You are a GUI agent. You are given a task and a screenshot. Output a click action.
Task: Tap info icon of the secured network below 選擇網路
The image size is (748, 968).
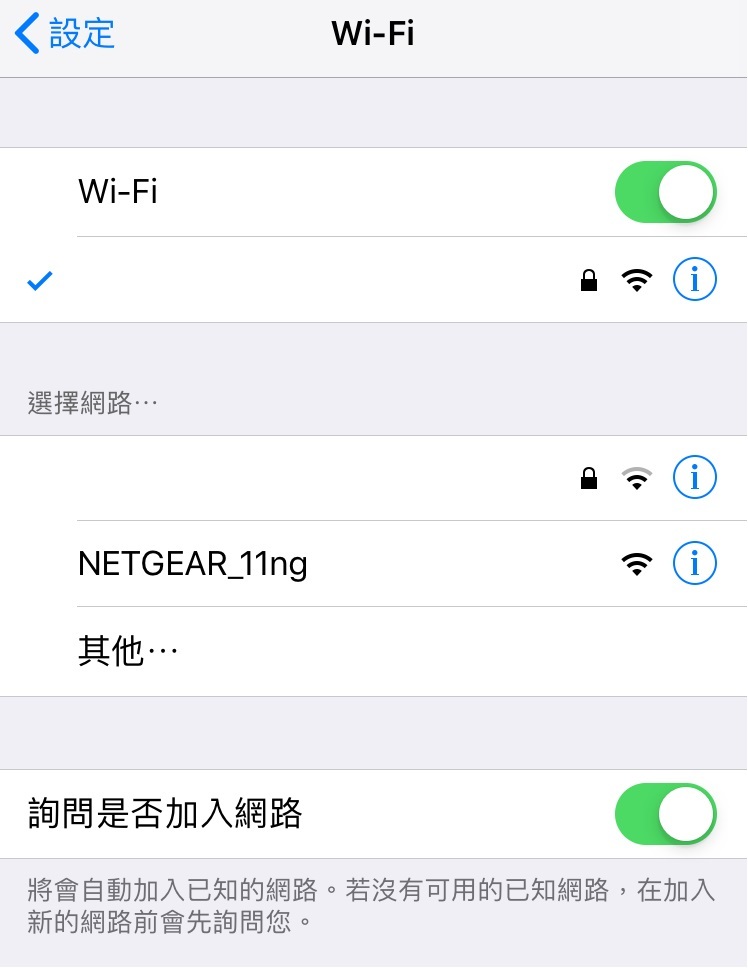pyautogui.click(x=694, y=477)
